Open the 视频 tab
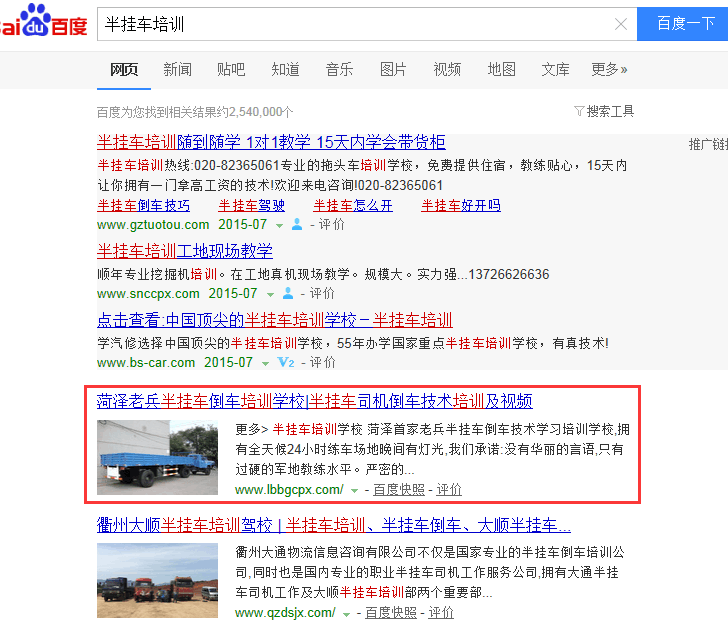Viewport: 728px width, 635px height. (x=447, y=69)
